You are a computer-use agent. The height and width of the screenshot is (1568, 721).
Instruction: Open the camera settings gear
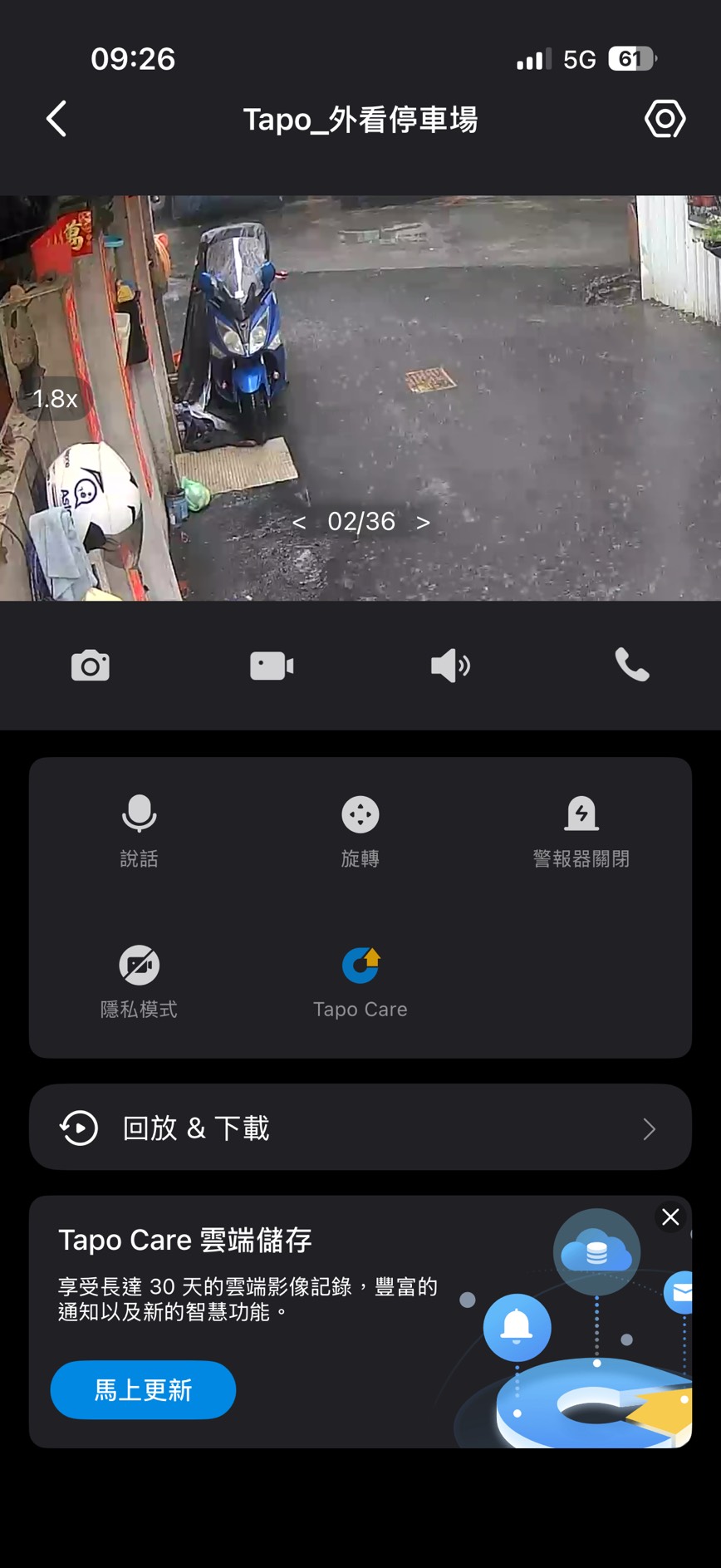(665, 120)
